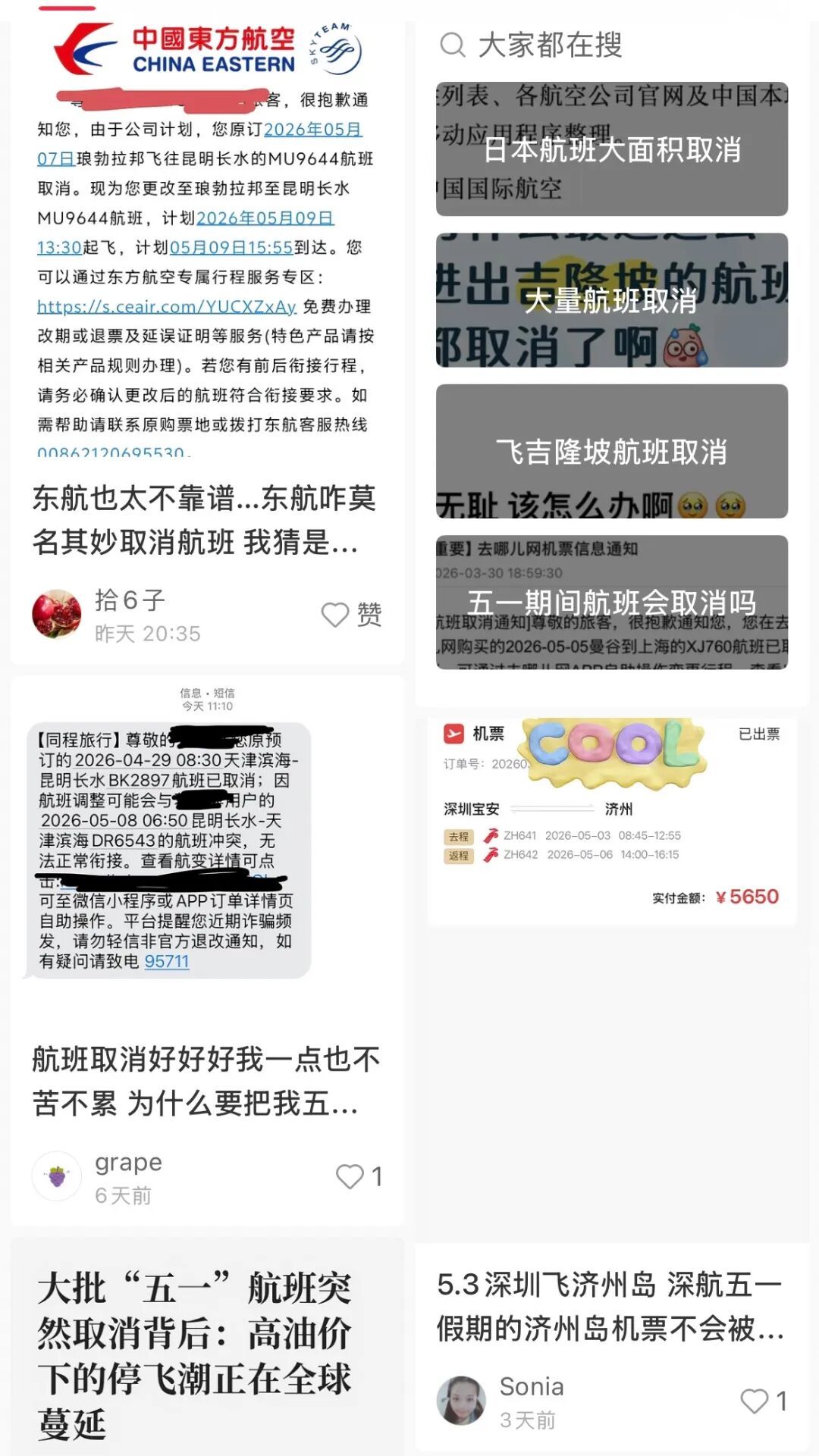Open the post 5.3深圳飞济州岛

tap(611, 1307)
